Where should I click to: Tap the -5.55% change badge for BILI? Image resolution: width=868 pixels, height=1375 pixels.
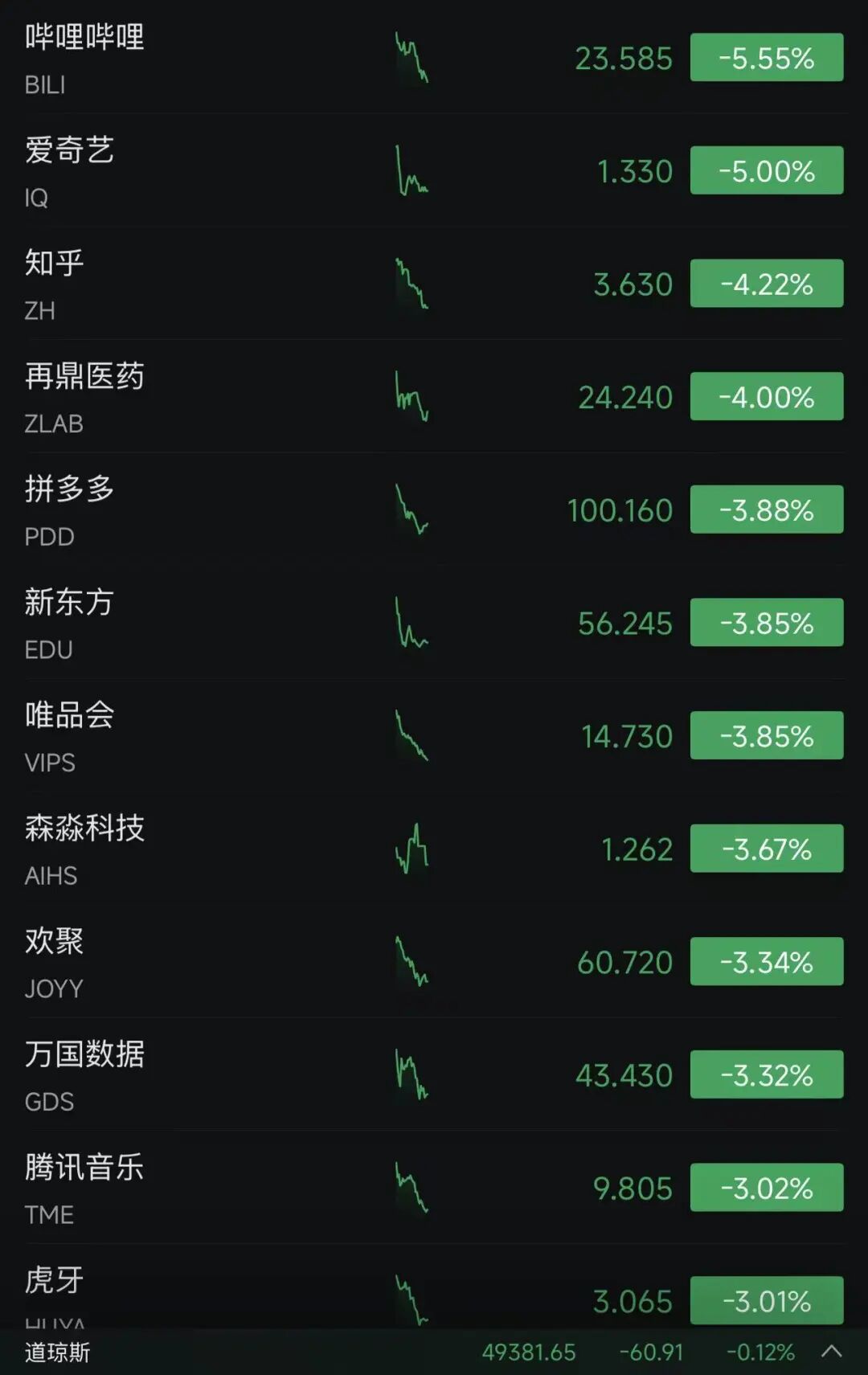[766, 58]
